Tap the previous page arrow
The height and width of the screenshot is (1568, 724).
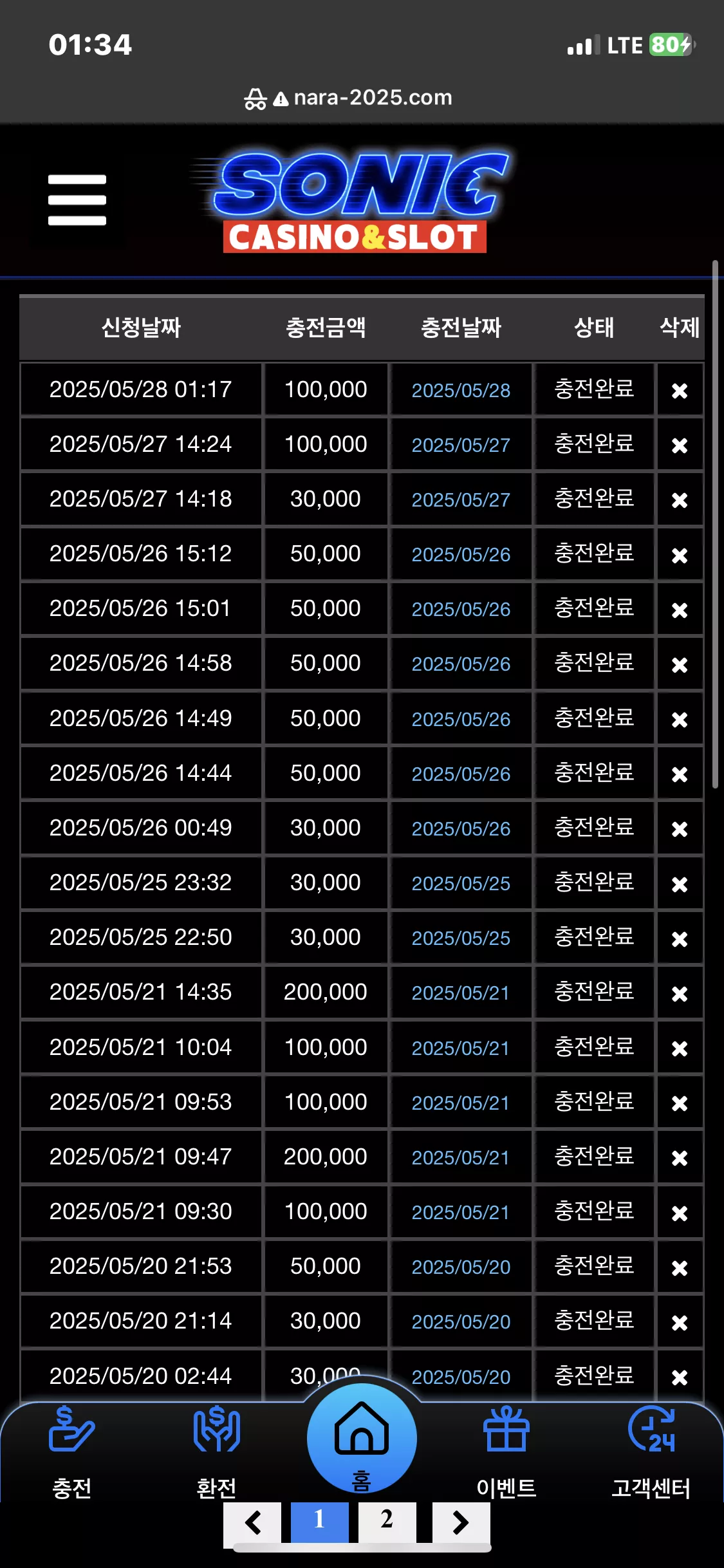tap(252, 1522)
